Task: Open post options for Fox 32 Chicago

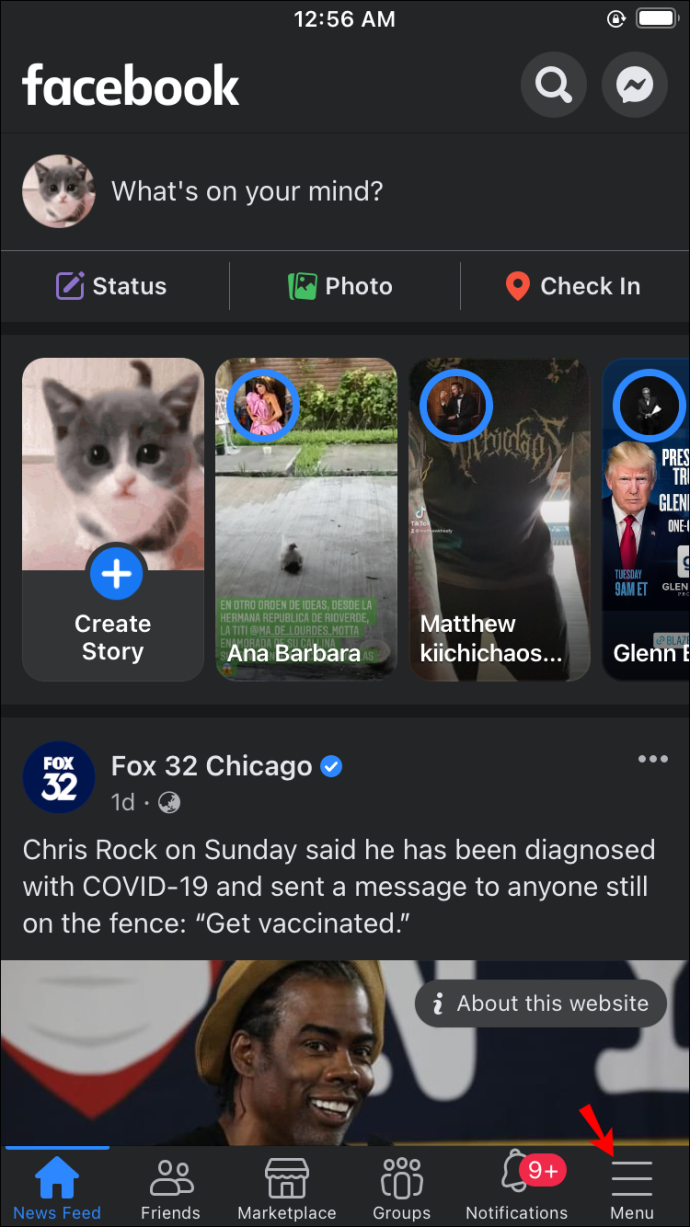Action: click(x=653, y=759)
